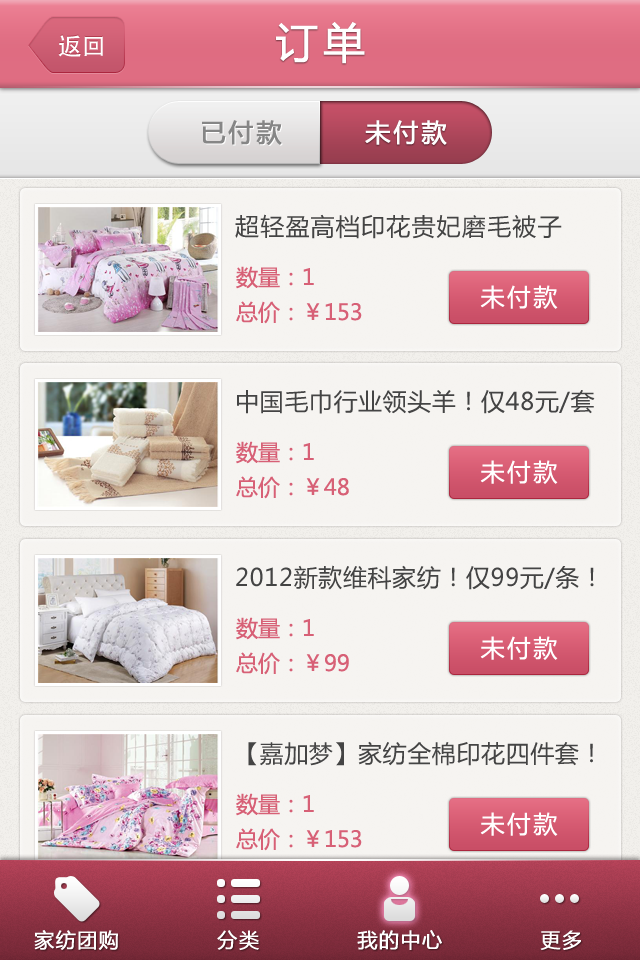Viewport: 640px width, 960px height.
Task: Tap 未付款 button for 2012新款维科家纺 order
Action: [518, 648]
